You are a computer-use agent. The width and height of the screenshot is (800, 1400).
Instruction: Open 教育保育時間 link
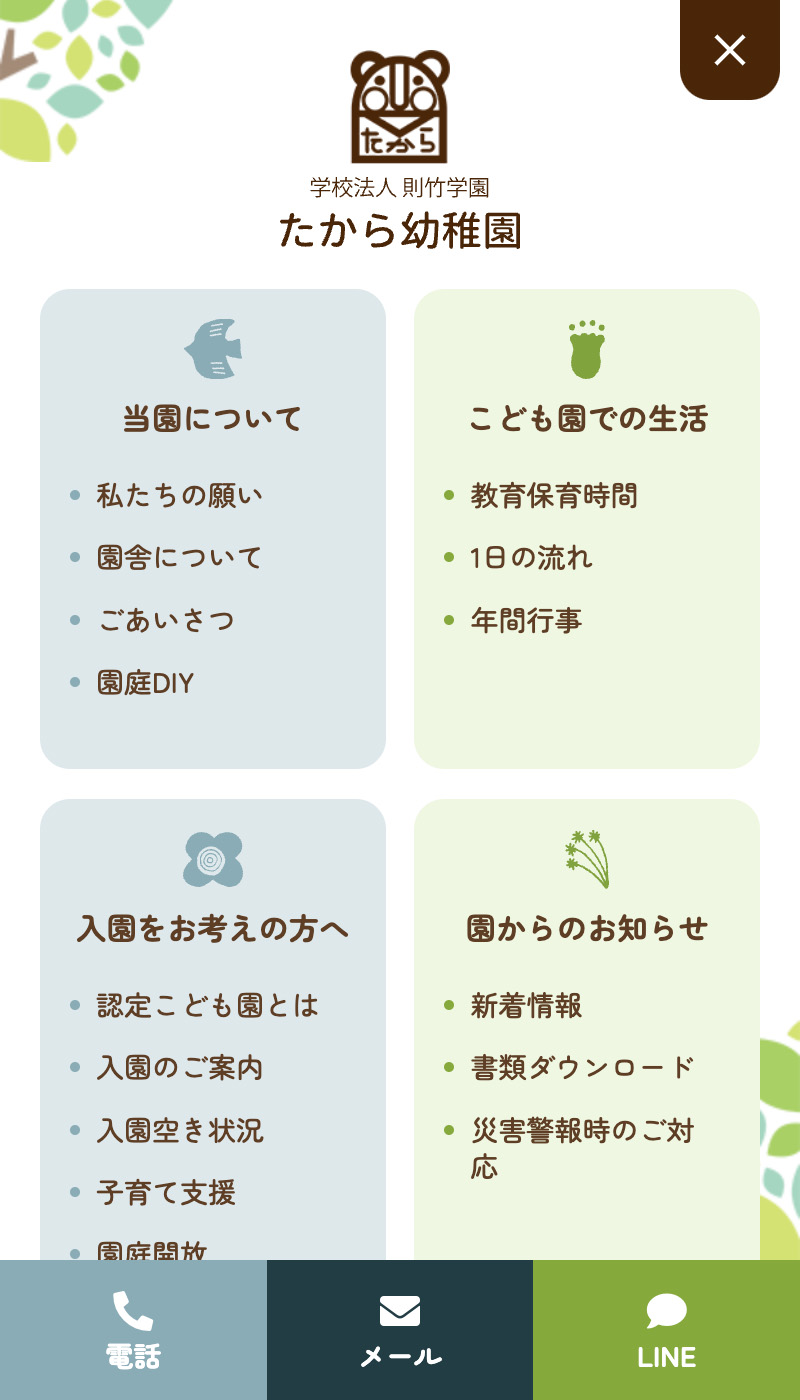554,495
